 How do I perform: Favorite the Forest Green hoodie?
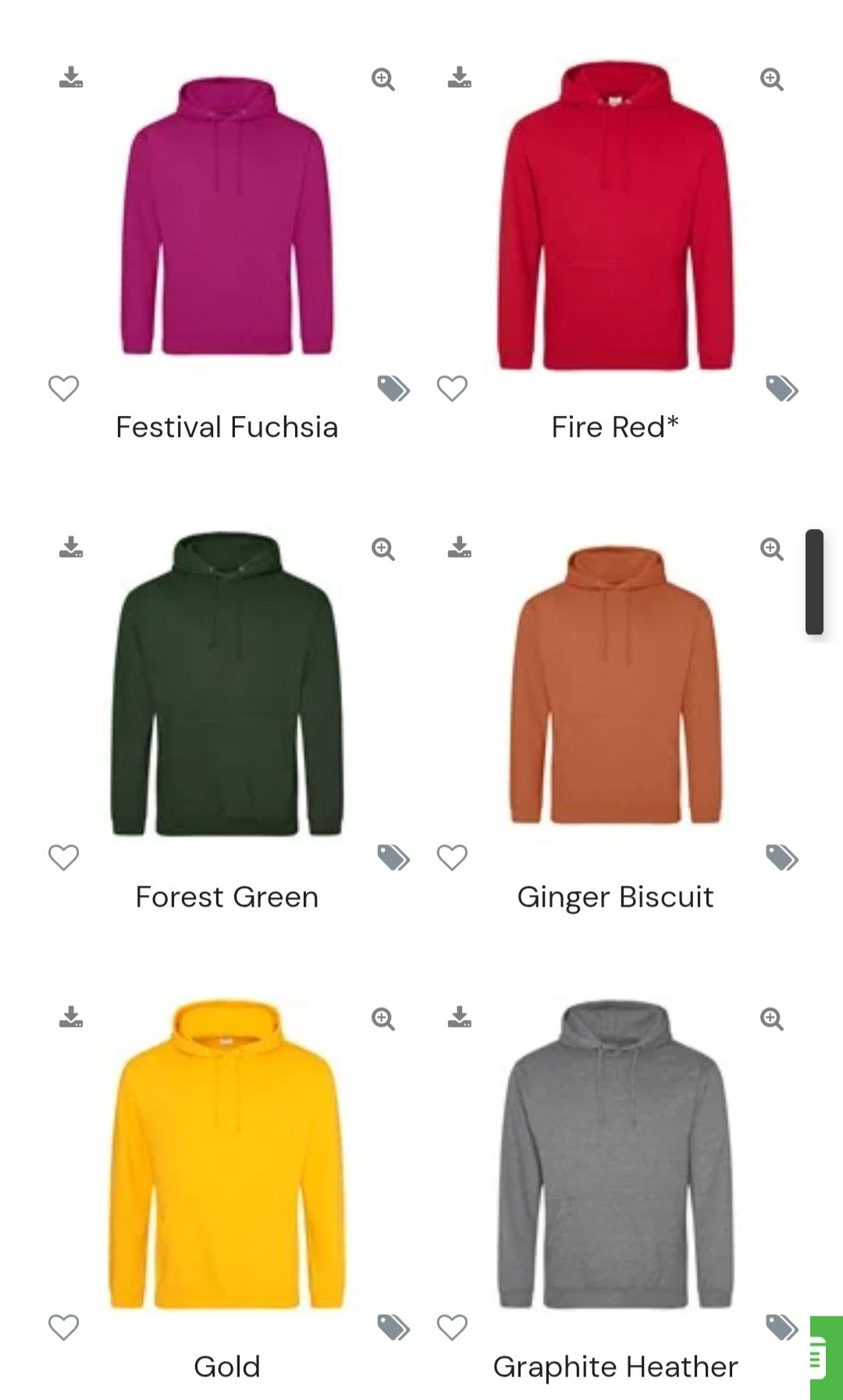[x=64, y=857]
